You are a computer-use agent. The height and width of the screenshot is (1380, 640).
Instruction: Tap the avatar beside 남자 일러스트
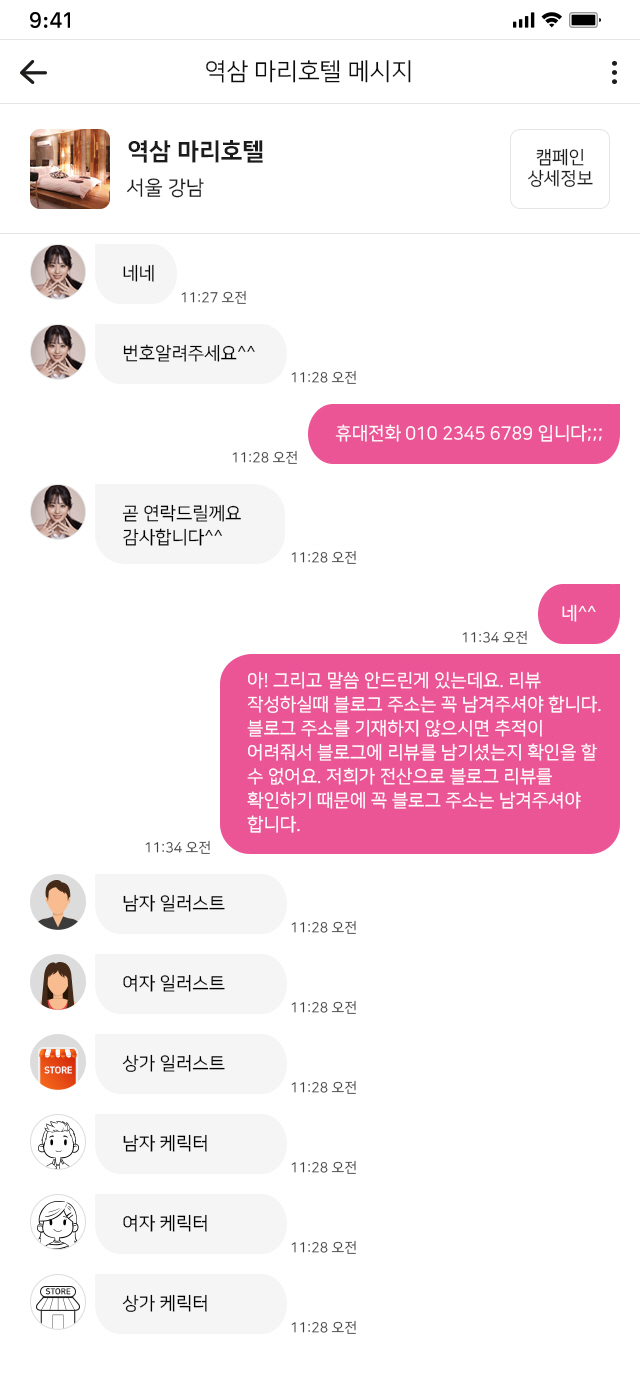pos(58,902)
